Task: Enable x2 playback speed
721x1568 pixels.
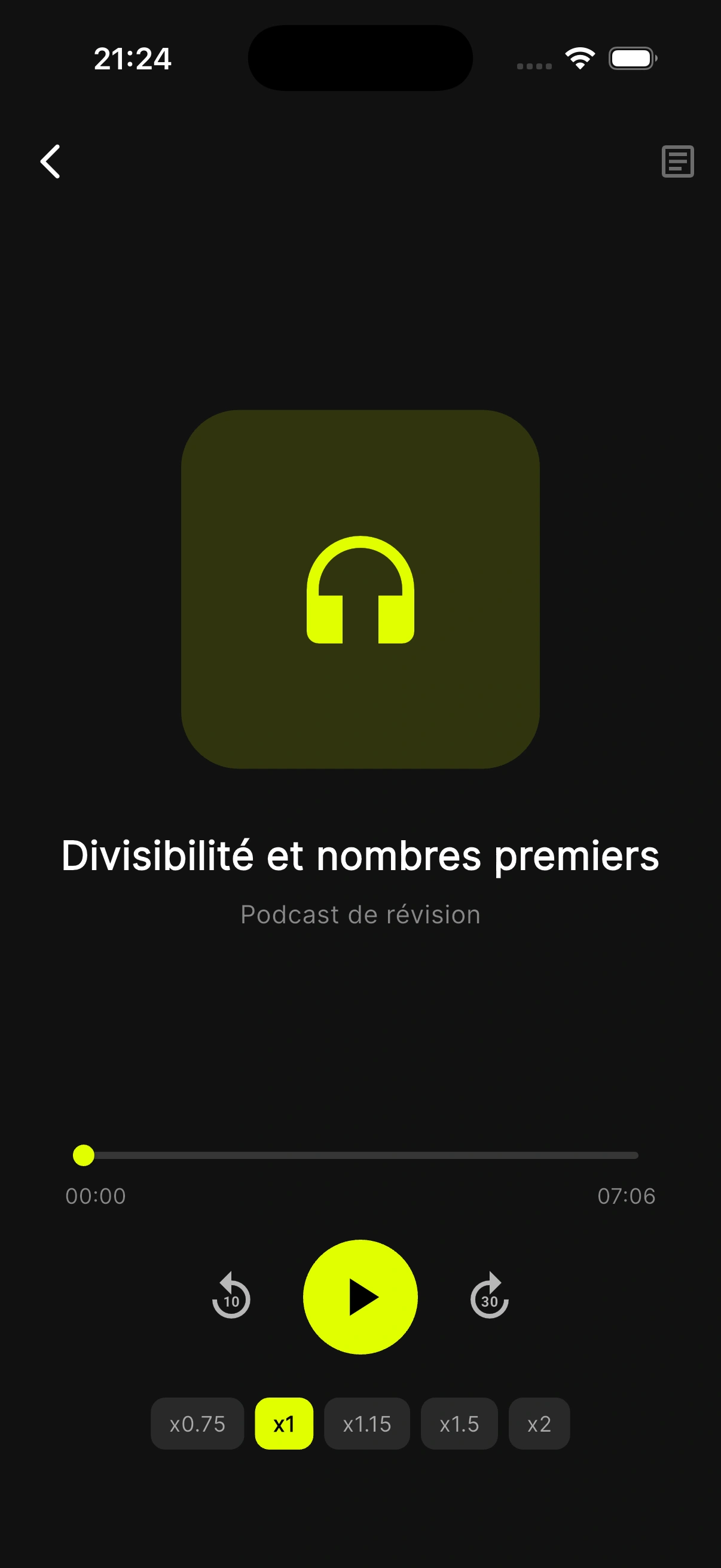Action: tap(539, 1424)
